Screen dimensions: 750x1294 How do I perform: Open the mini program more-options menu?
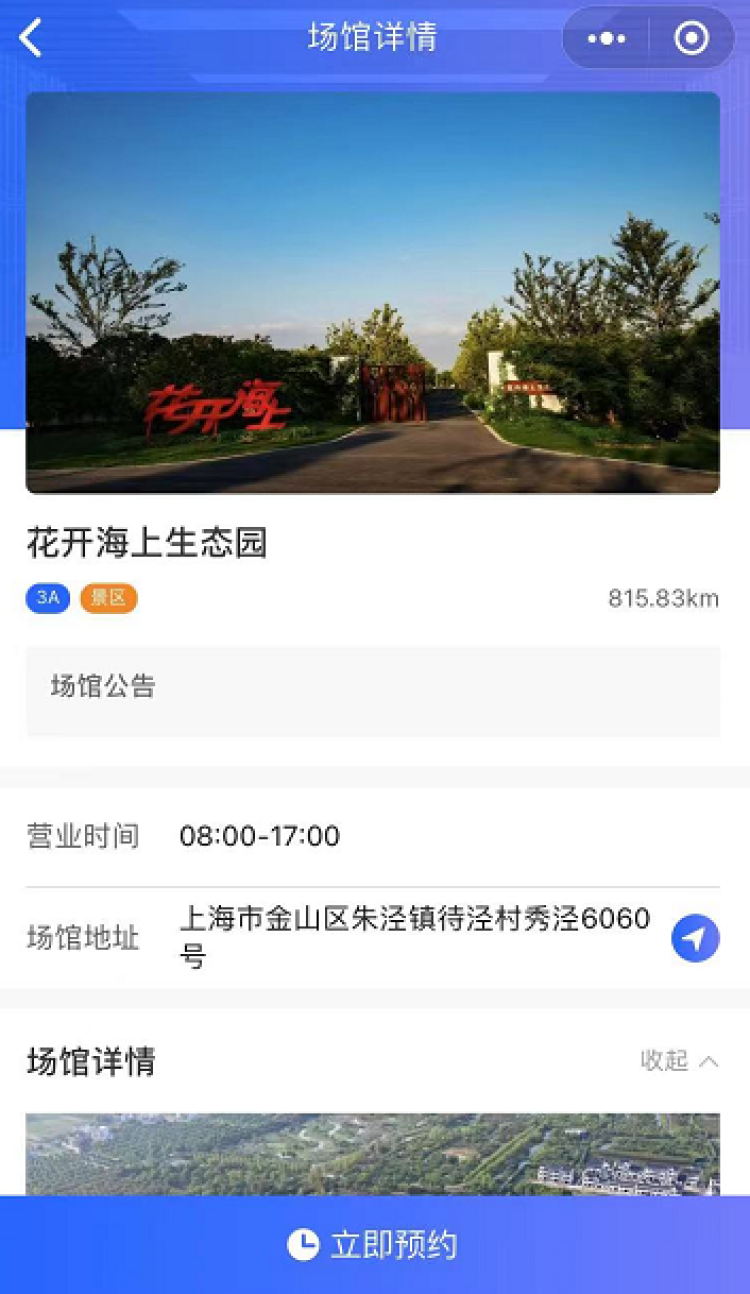point(606,39)
